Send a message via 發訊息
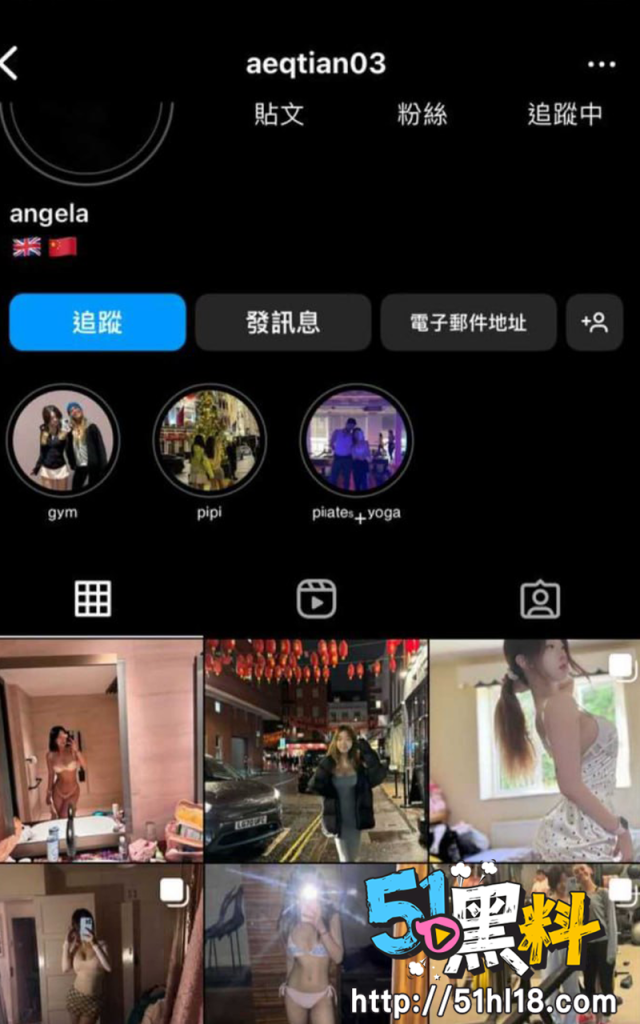The image size is (640, 1024). click(283, 322)
